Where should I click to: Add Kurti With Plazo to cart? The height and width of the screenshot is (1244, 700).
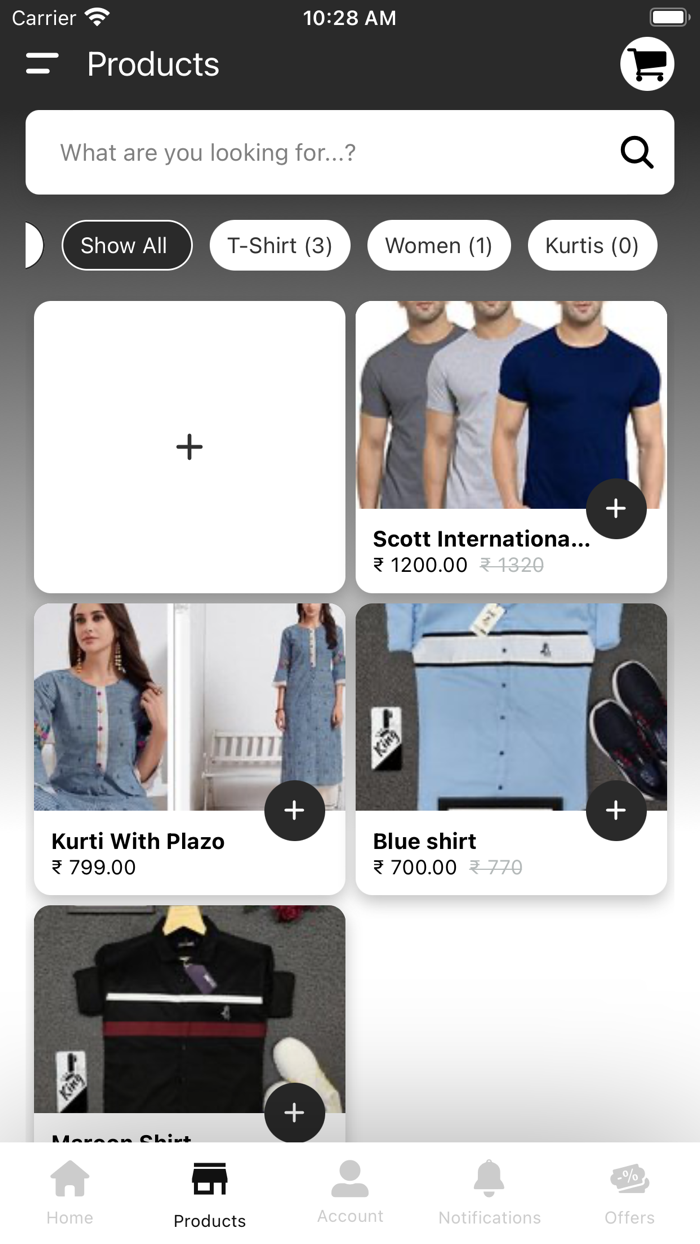(294, 811)
